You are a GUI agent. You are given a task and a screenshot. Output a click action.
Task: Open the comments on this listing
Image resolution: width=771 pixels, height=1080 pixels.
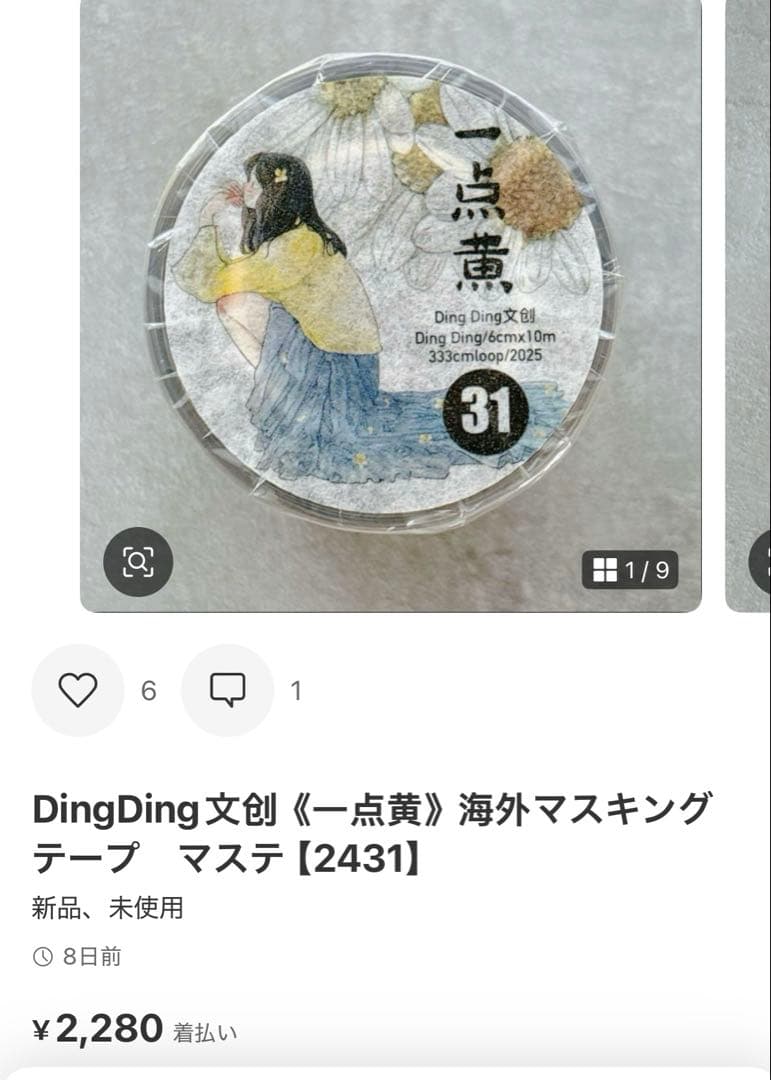227,690
